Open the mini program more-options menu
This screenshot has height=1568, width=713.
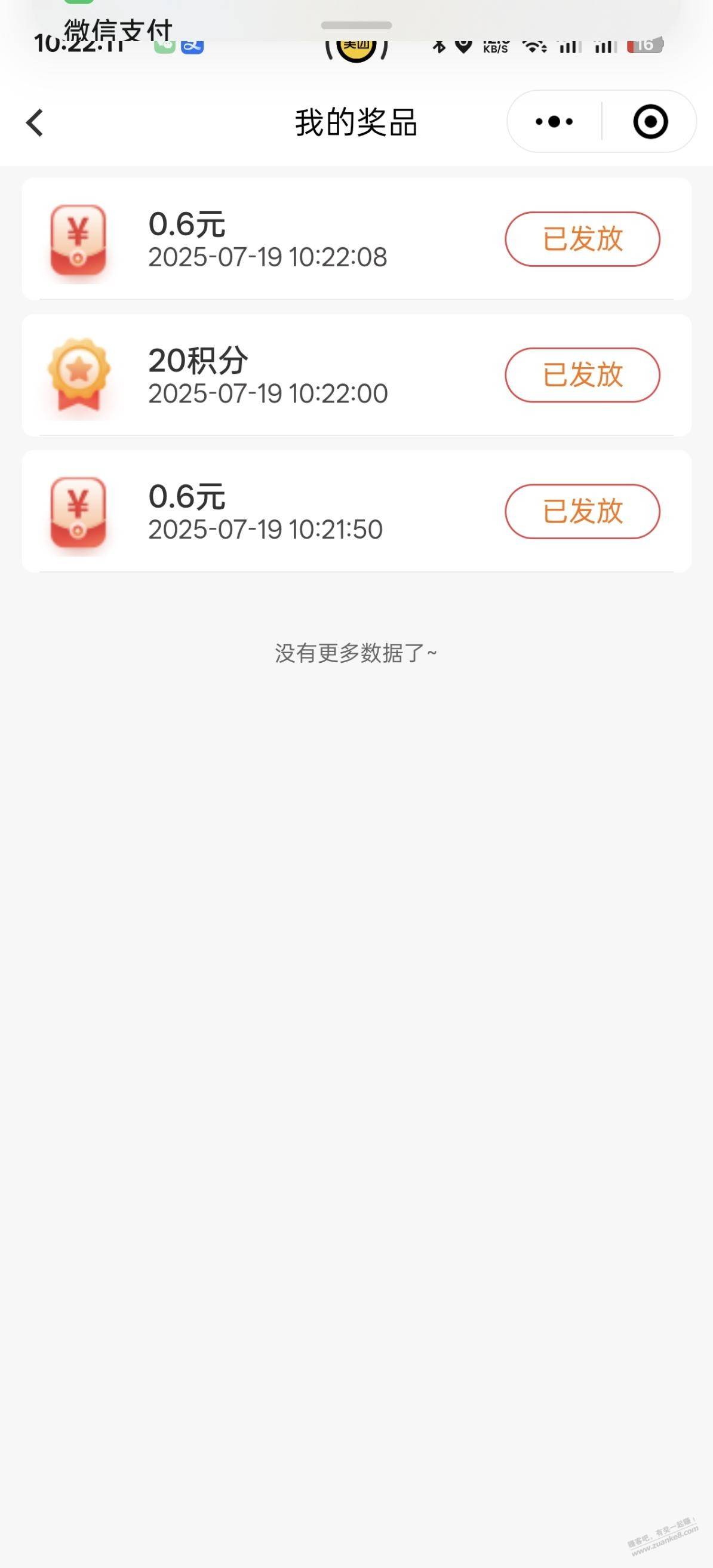554,122
